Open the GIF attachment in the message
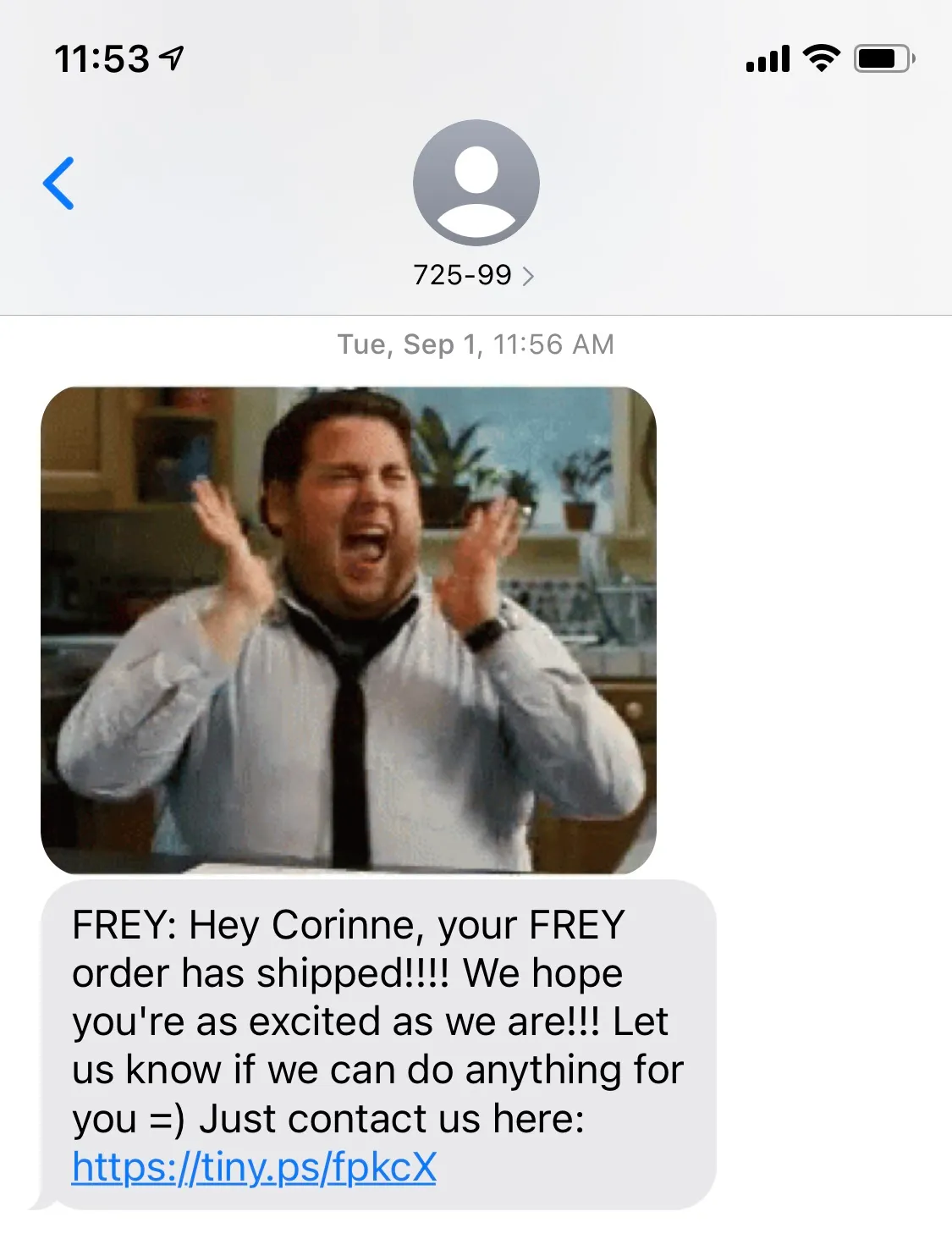This screenshot has height=1250, width=952. coord(348,630)
